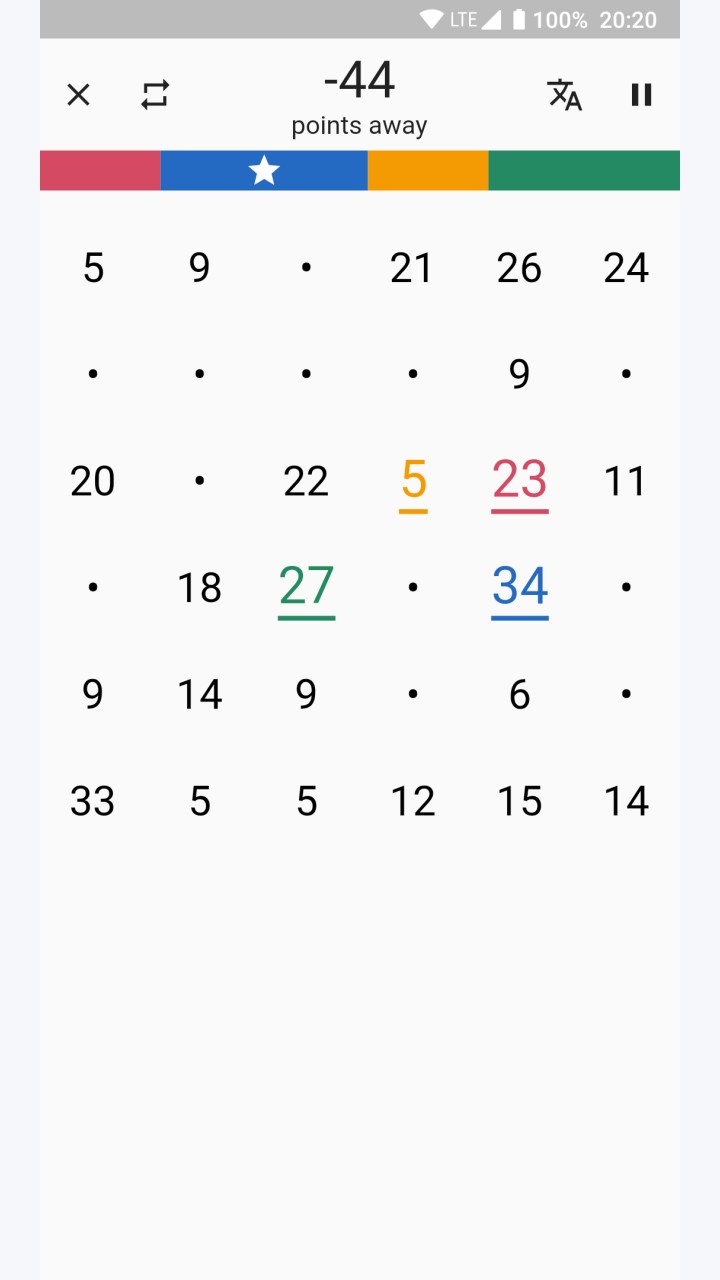Select the red color segment
Viewport: 720px width, 1280px height.
[100, 170]
